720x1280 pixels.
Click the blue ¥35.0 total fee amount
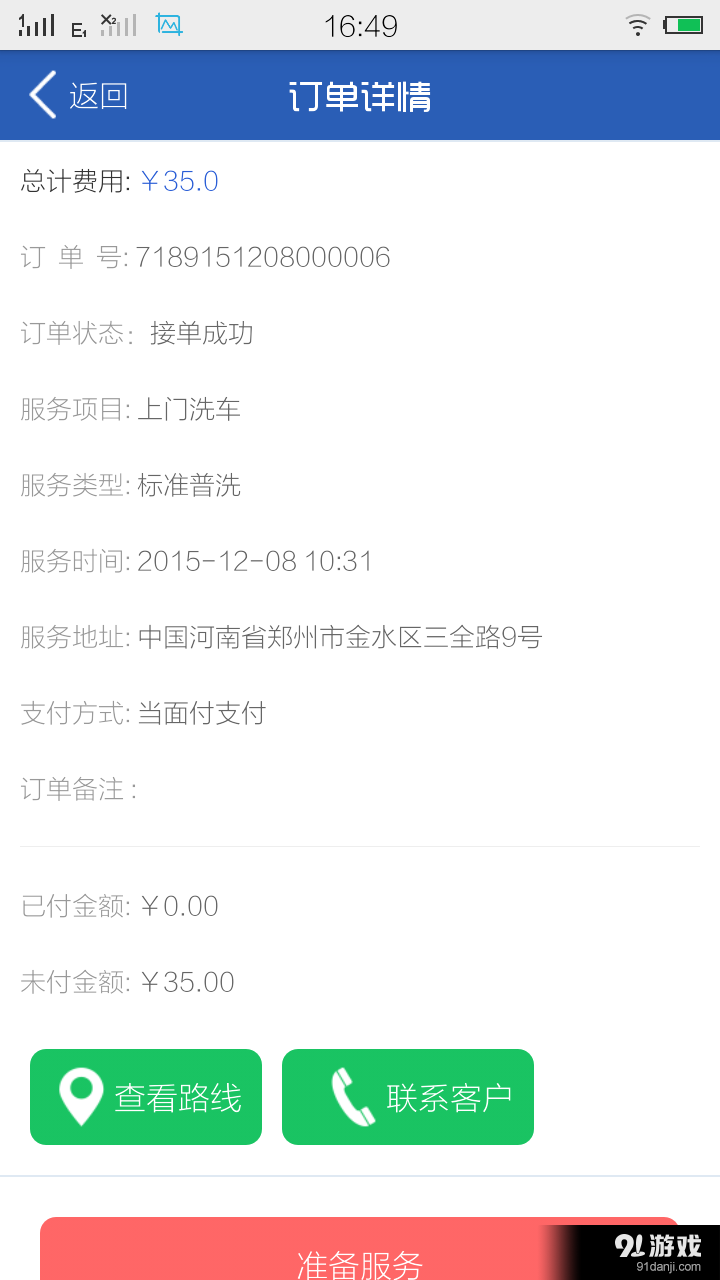(x=178, y=181)
